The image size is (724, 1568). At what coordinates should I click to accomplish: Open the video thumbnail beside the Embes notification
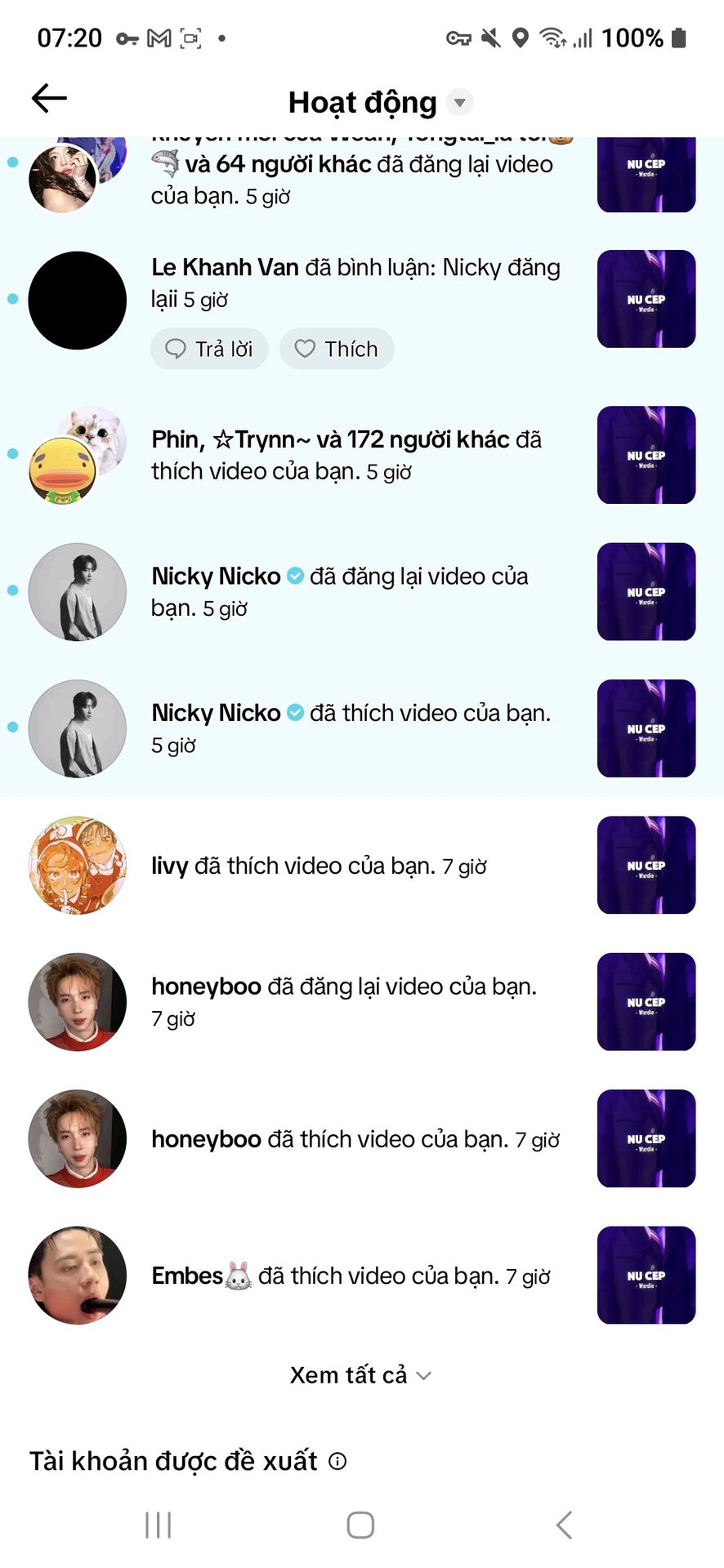(646, 1275)
